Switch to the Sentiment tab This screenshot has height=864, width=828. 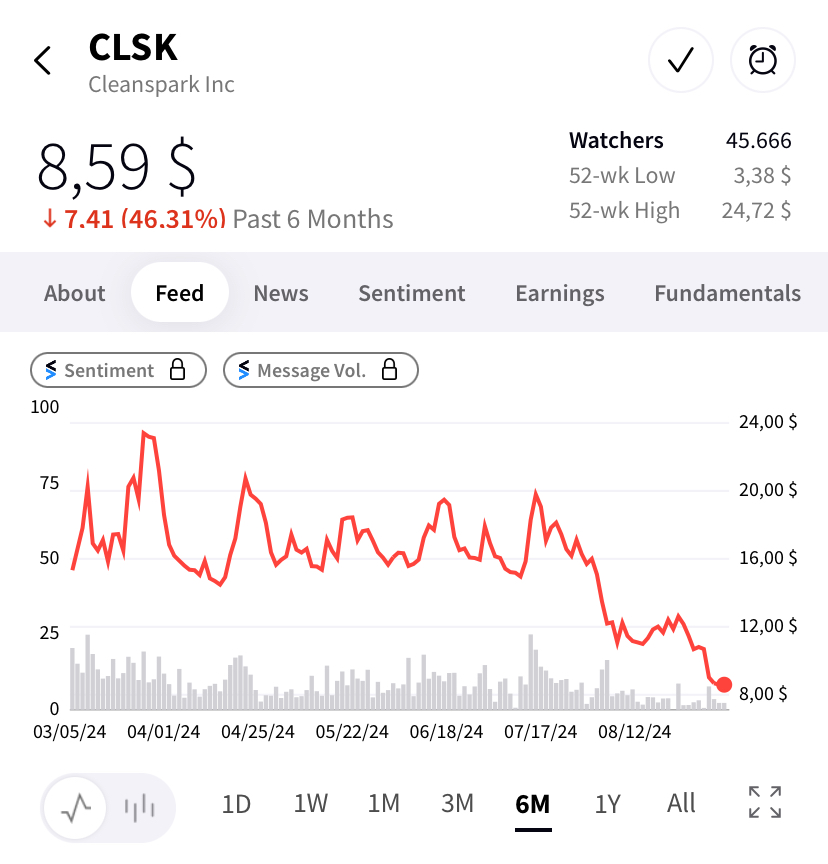412,293
